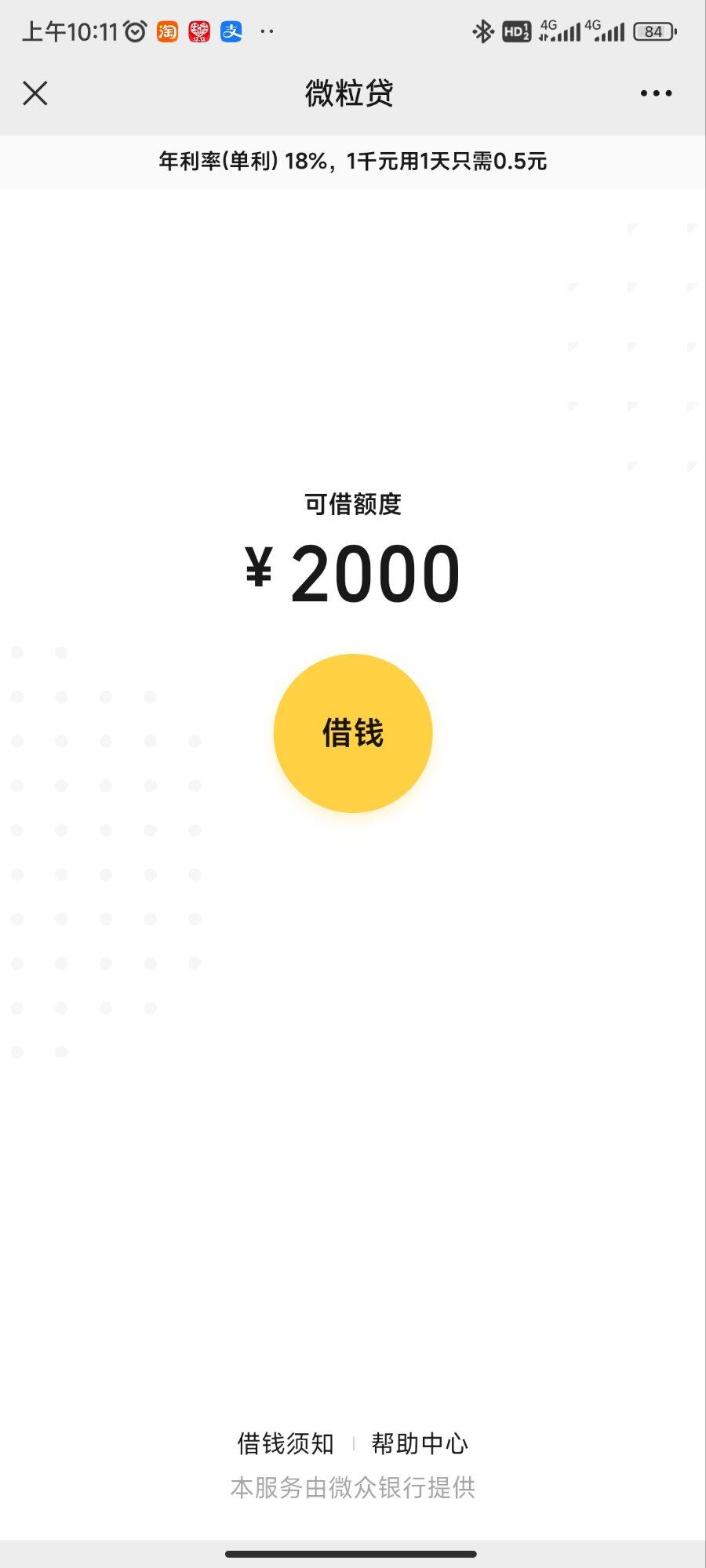The image size is (706, 1568).
Task: Tap the yellow 借钱 button
Action: [x=353, y=733]
